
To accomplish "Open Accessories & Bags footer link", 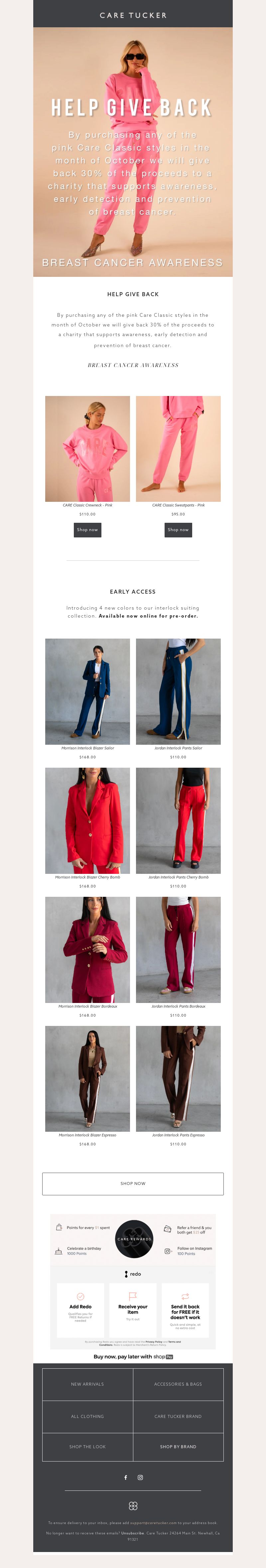I will click(x=178, y=1384).
